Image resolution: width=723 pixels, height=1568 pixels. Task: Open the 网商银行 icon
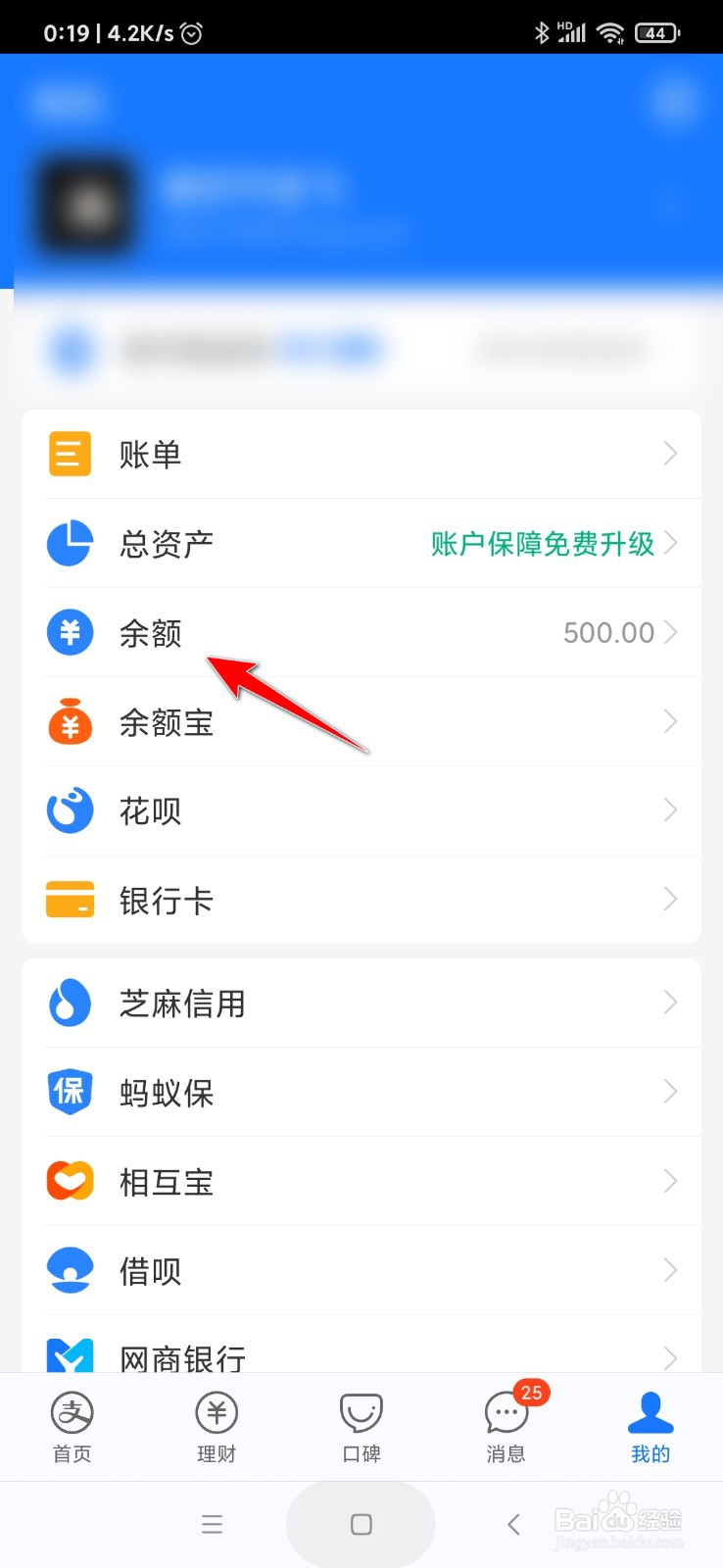click(x=69, y=1357)
